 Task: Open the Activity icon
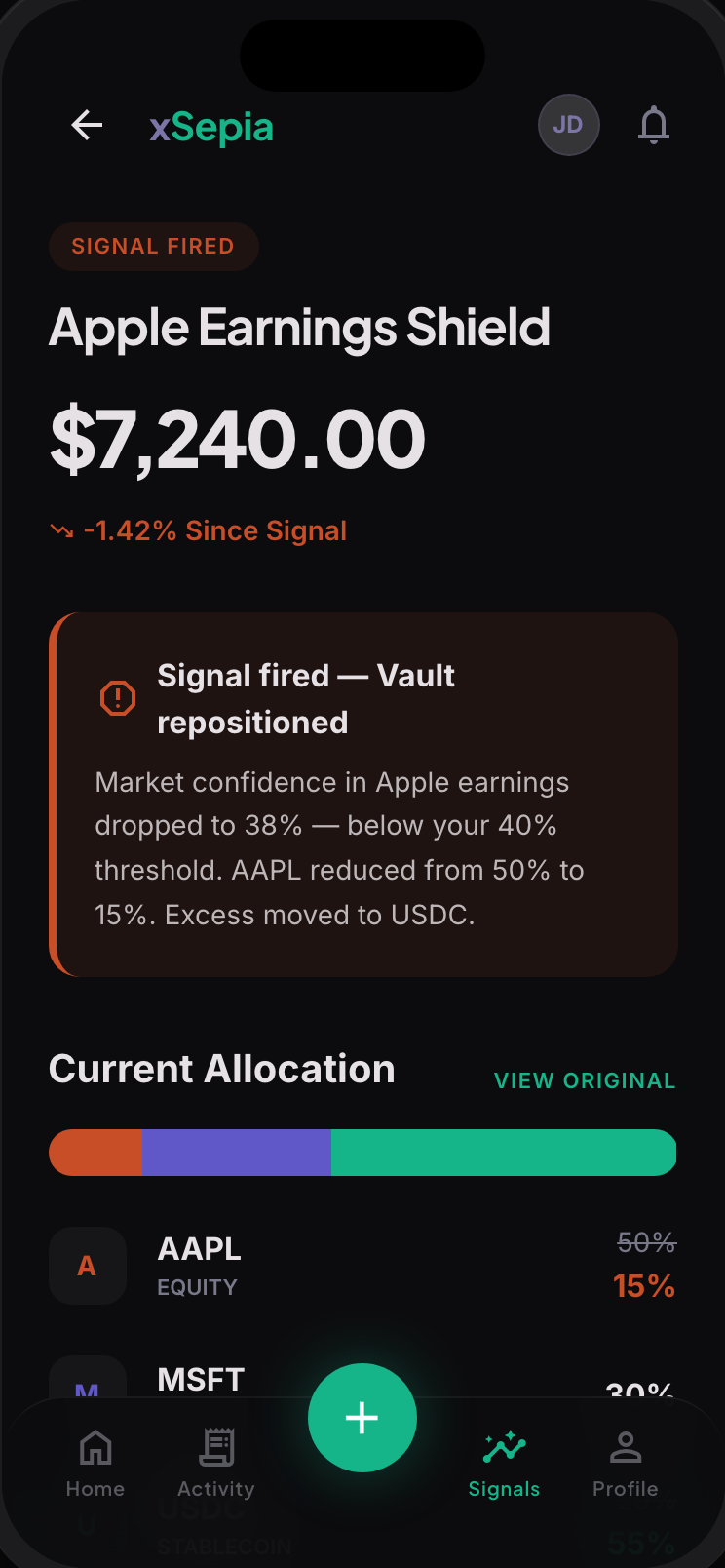coord(215,1449)
